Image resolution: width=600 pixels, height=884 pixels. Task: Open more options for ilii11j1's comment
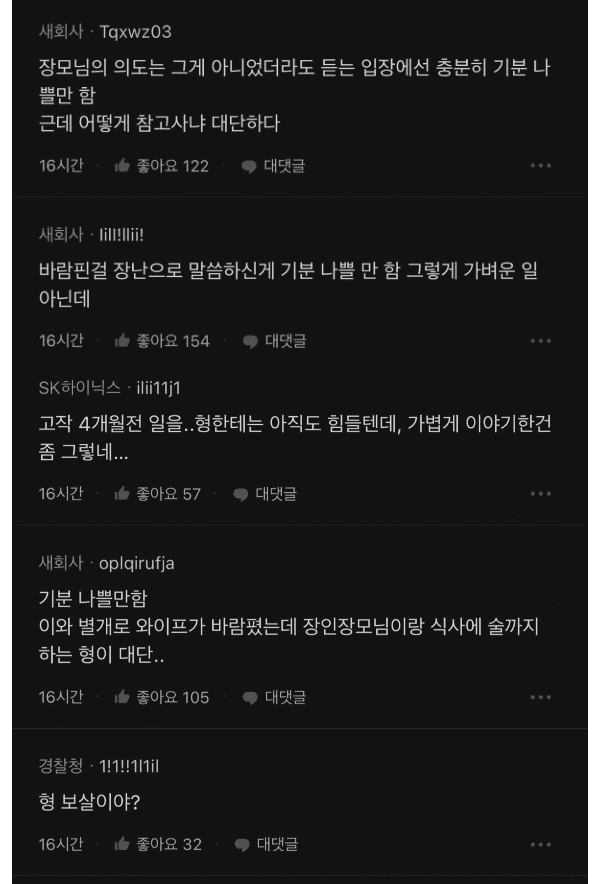coord(541,494)
